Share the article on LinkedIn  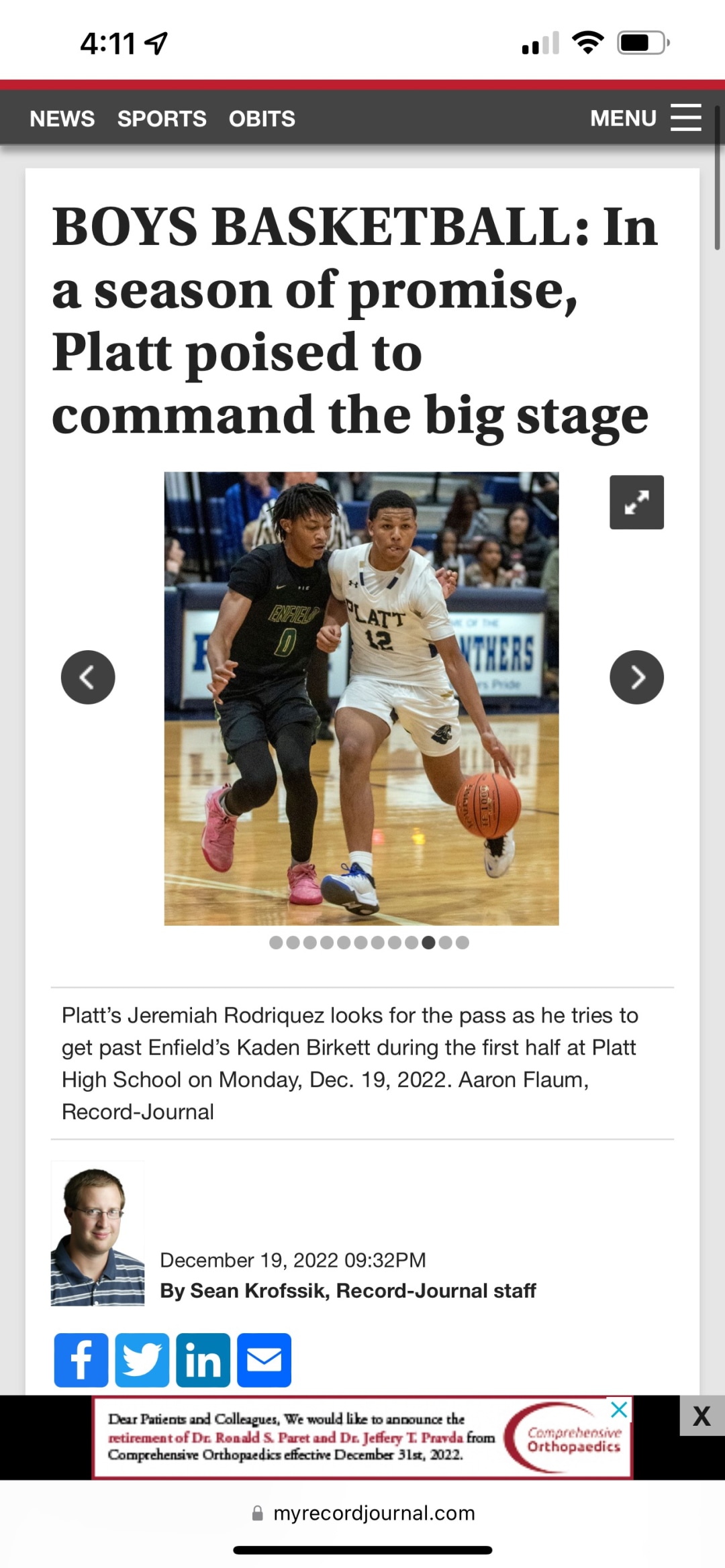click(203, 1360)
